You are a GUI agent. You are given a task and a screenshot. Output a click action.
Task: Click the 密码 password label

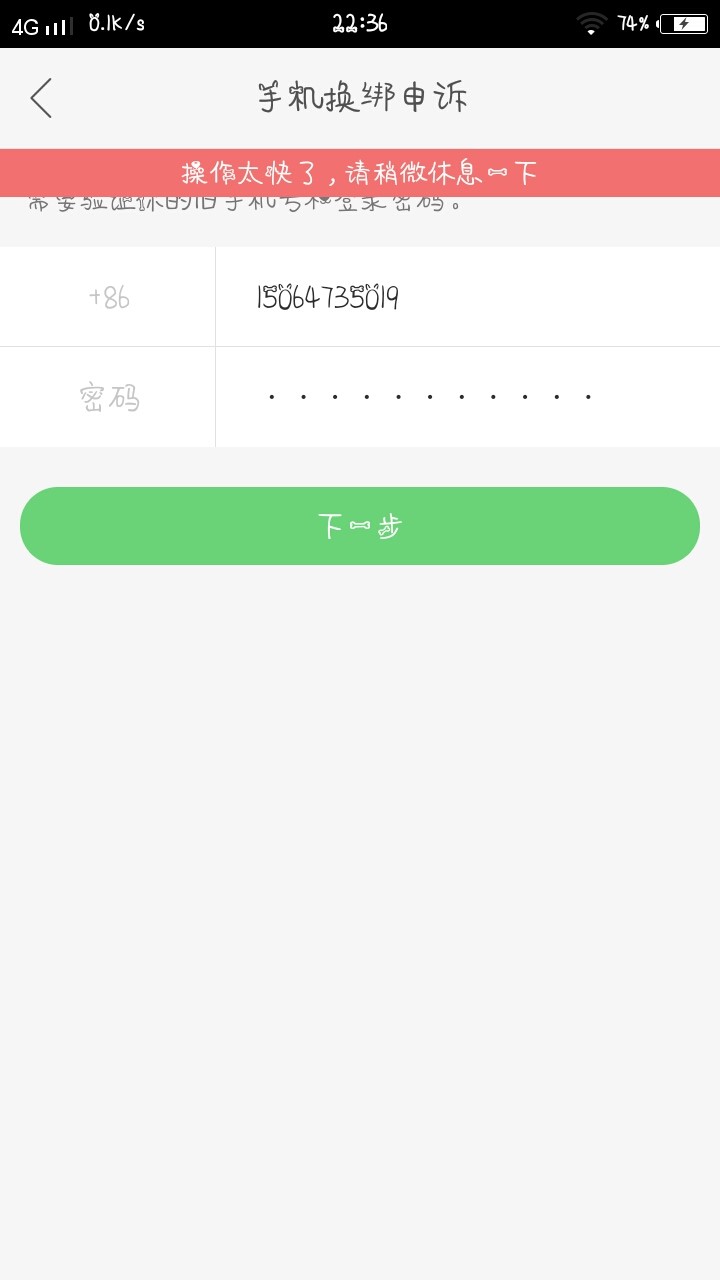point(107,396)
